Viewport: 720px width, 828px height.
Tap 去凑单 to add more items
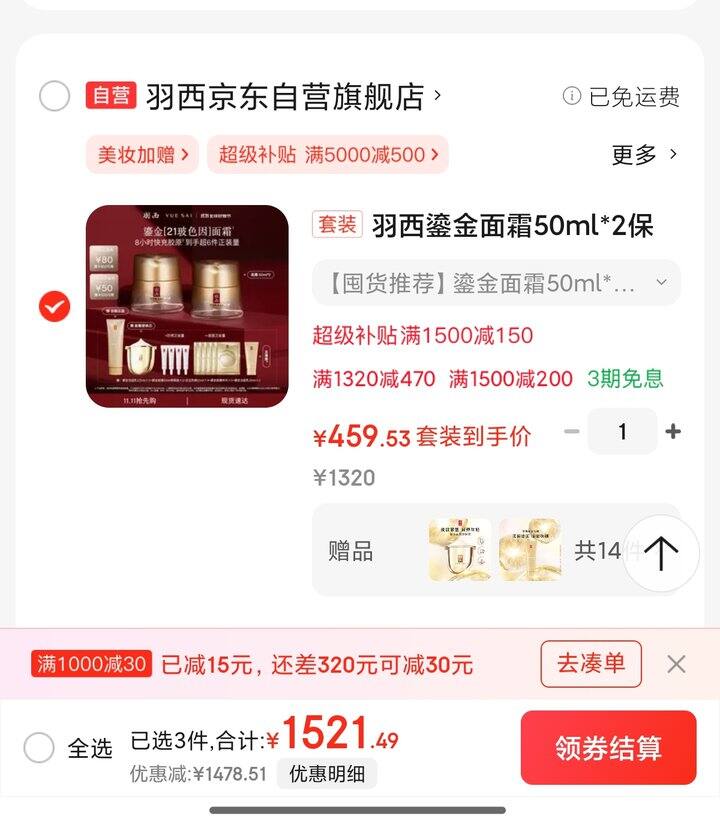coord(591,664)
